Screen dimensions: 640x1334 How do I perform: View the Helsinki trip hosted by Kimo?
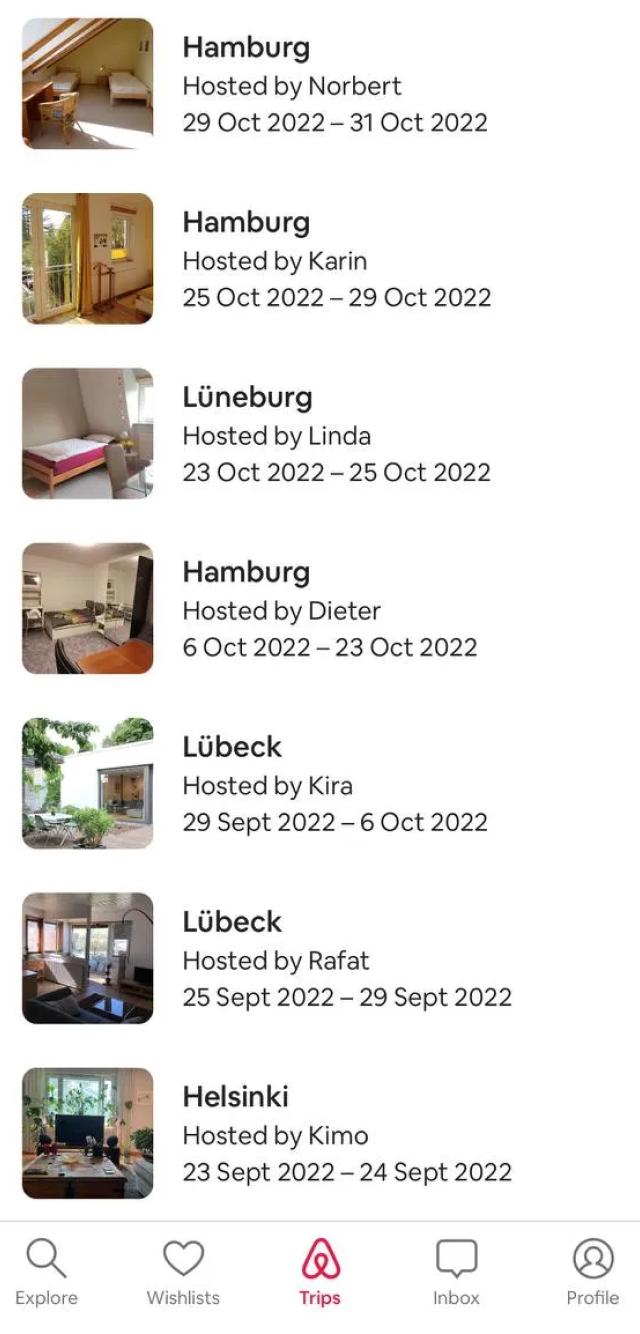(320, 1134)
